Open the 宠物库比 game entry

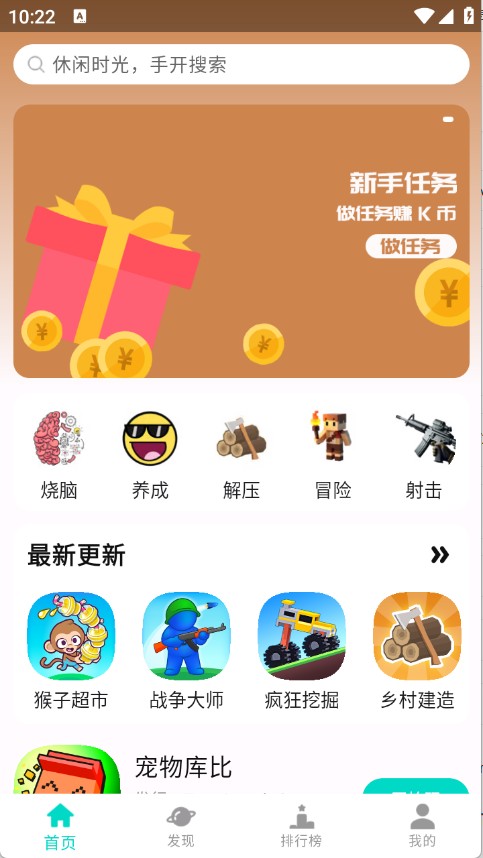[x=183, y=768]
